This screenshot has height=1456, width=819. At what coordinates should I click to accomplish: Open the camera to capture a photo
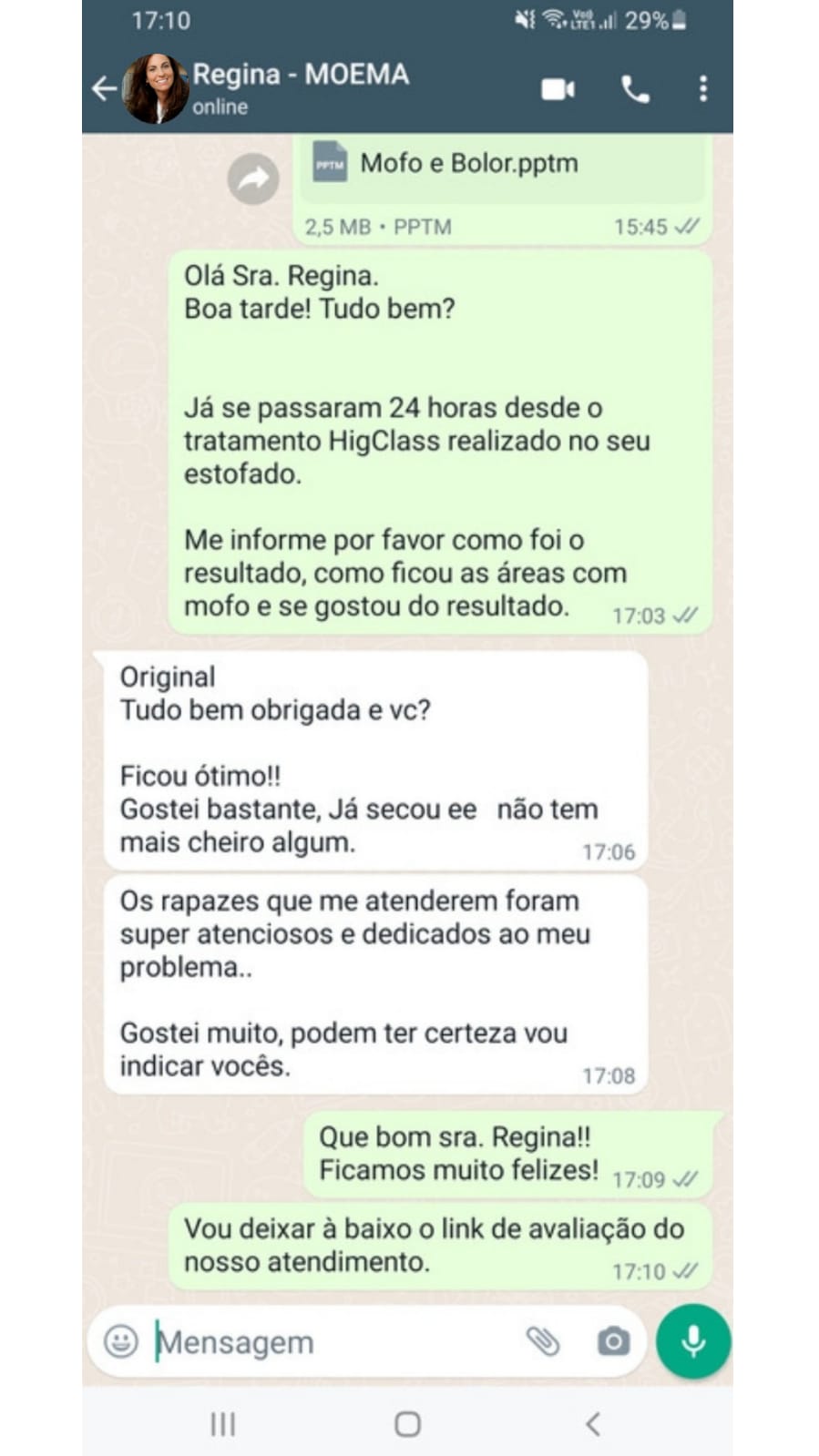(615, 1340)
